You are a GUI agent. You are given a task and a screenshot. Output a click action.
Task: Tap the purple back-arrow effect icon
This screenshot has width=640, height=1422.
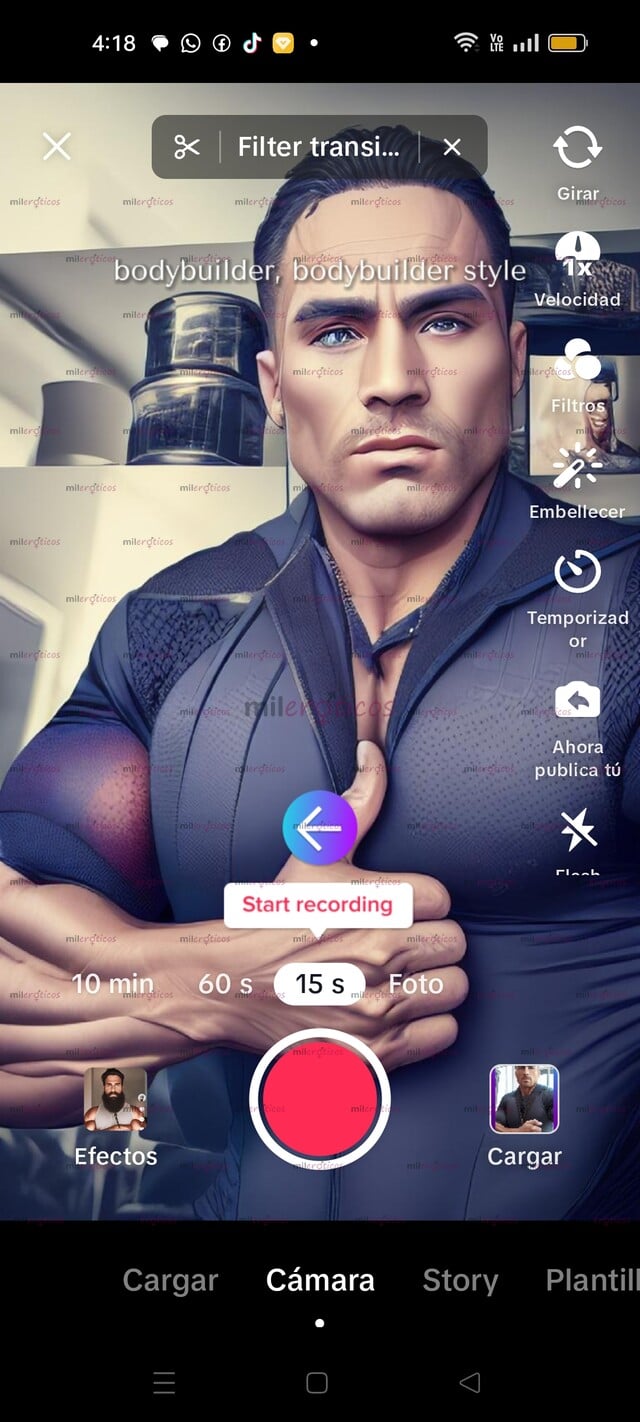click(320, 828)
